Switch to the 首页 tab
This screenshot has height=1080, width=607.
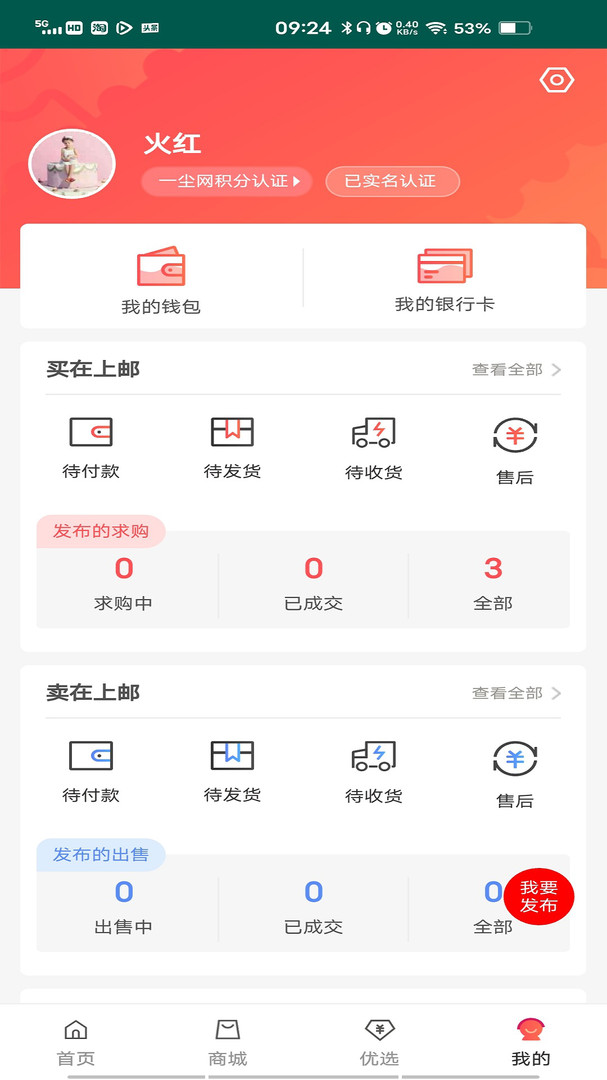(x=76, y=1043)
